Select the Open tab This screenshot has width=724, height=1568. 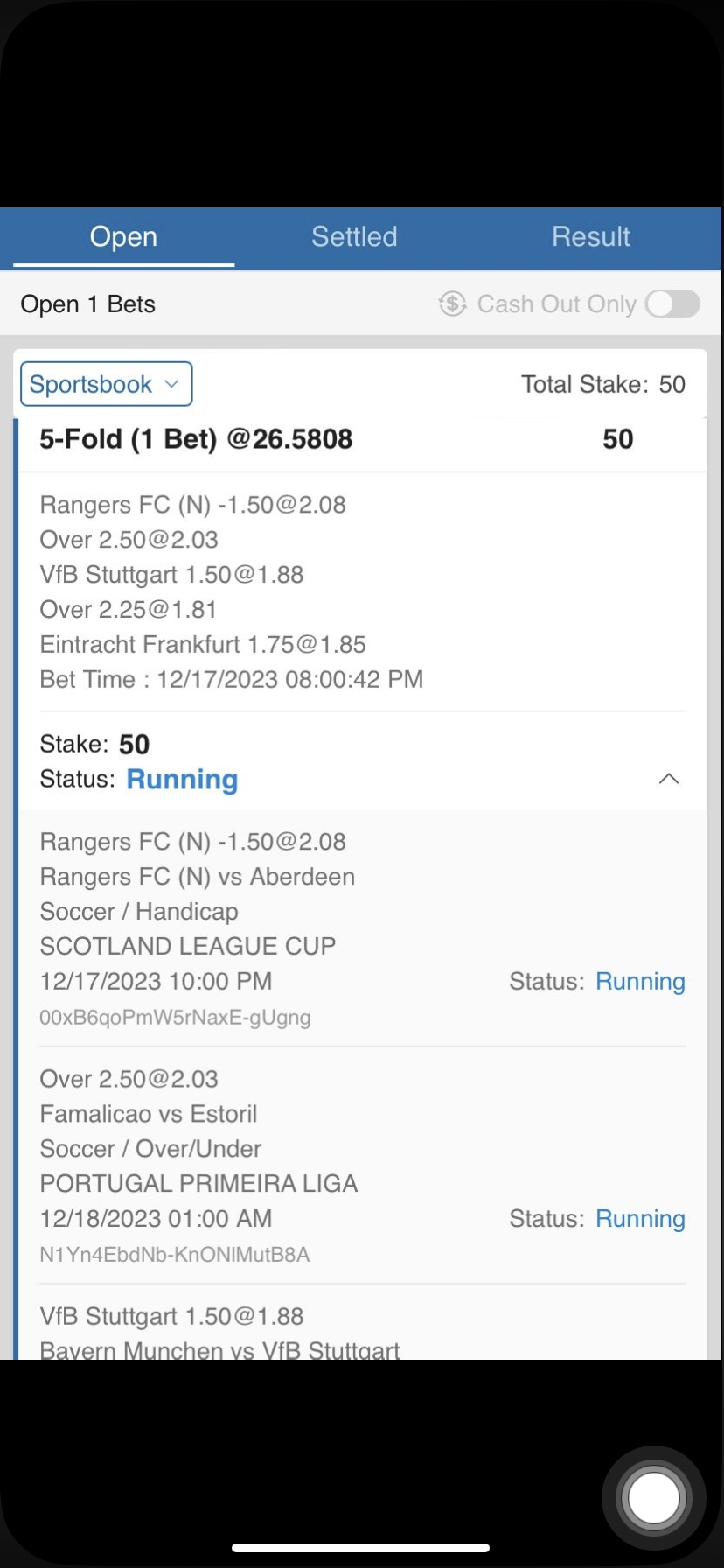[123, 237]
